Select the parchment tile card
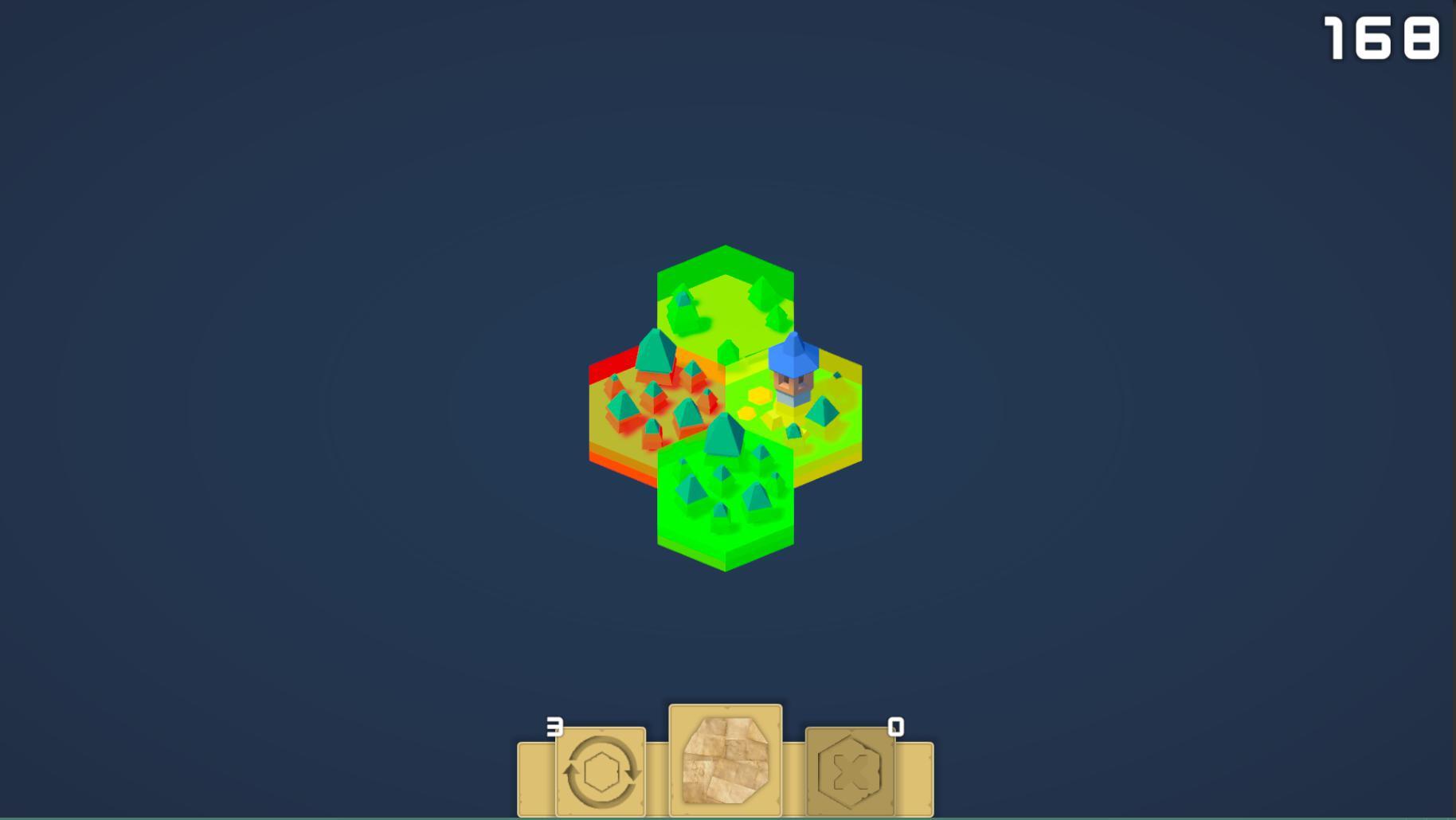Viewport: 1456px width, 820px height. click(x=725, y=760)
